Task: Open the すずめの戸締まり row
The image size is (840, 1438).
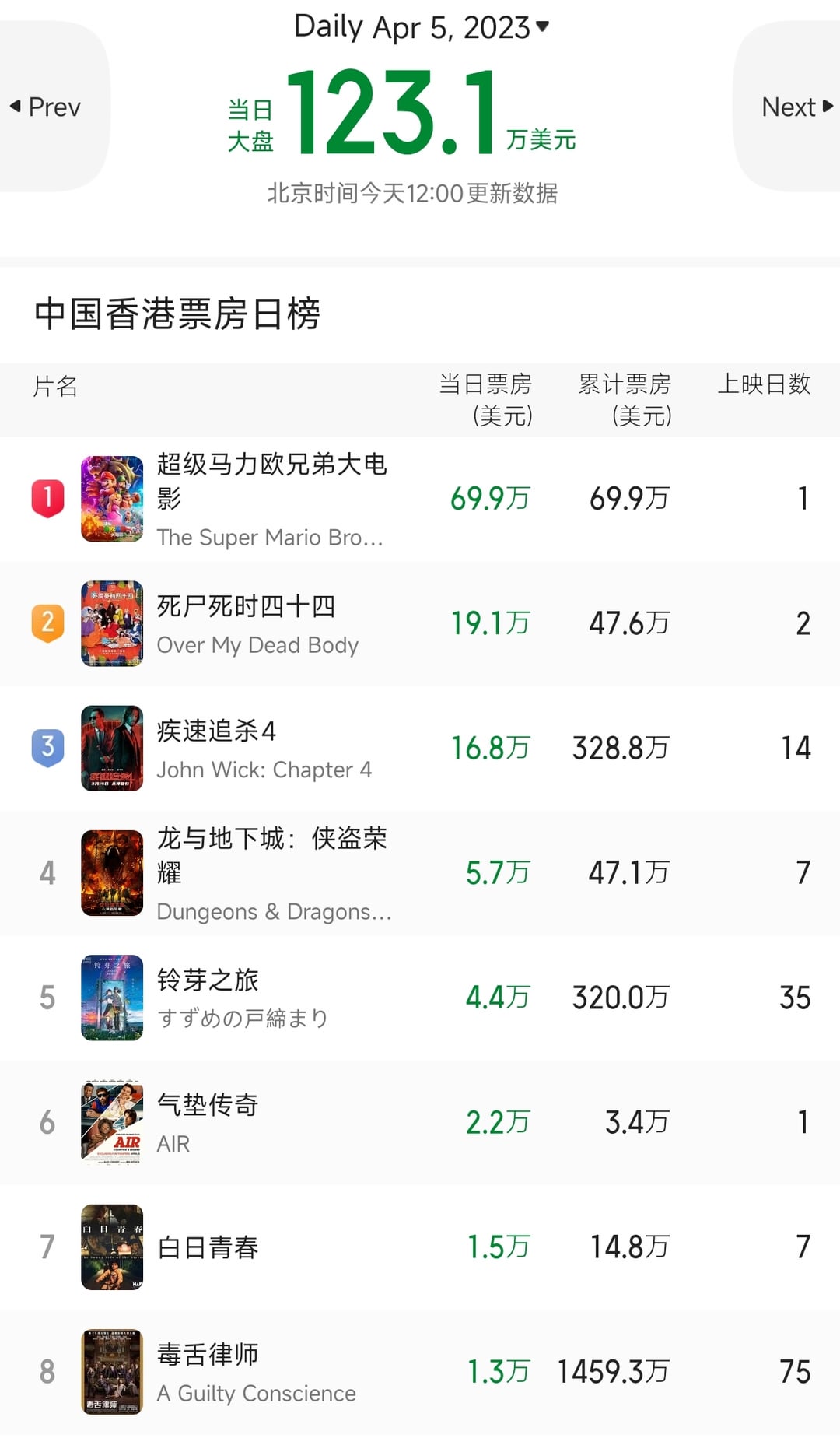Action: point(241,998)
